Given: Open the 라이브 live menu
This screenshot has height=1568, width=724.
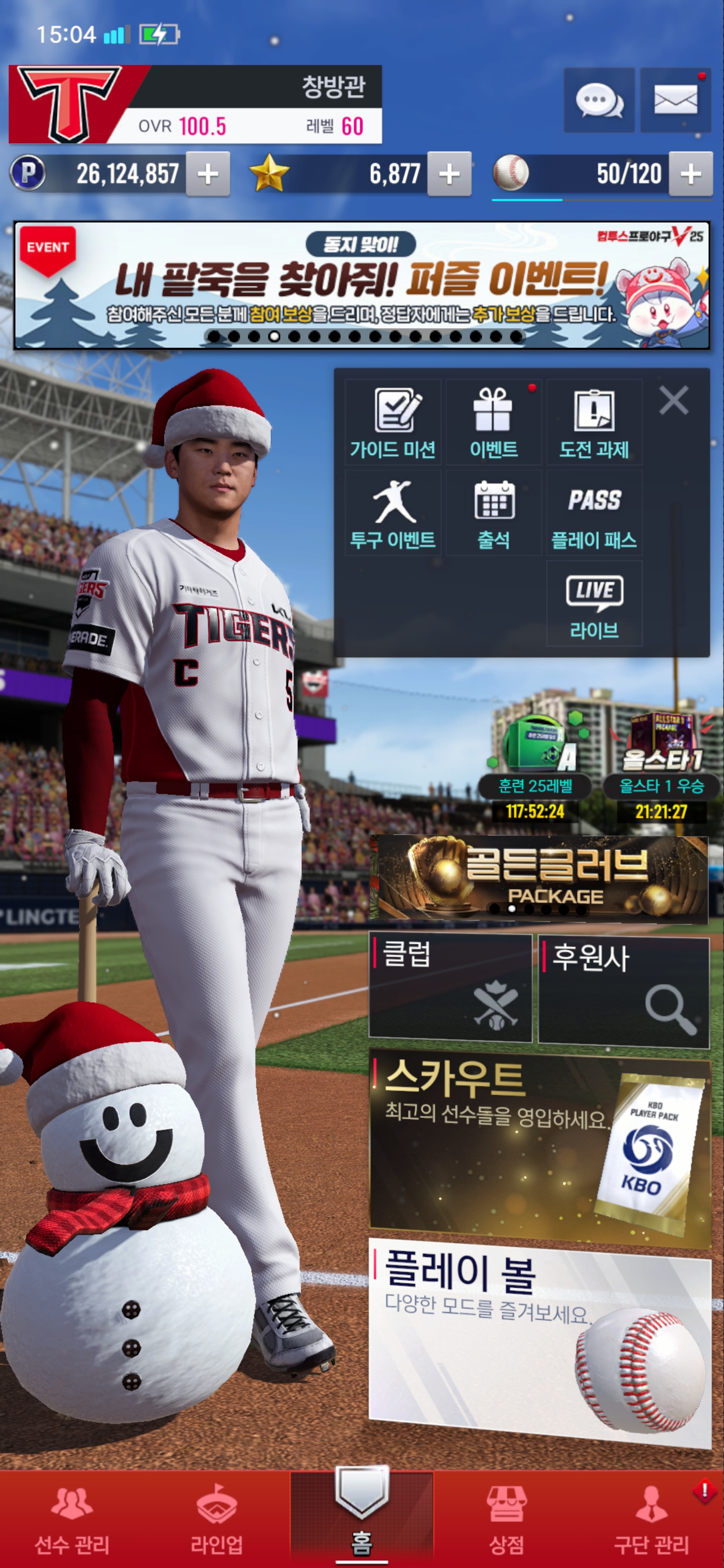Looking at the screenshot, I should click(x=594, y=603).
